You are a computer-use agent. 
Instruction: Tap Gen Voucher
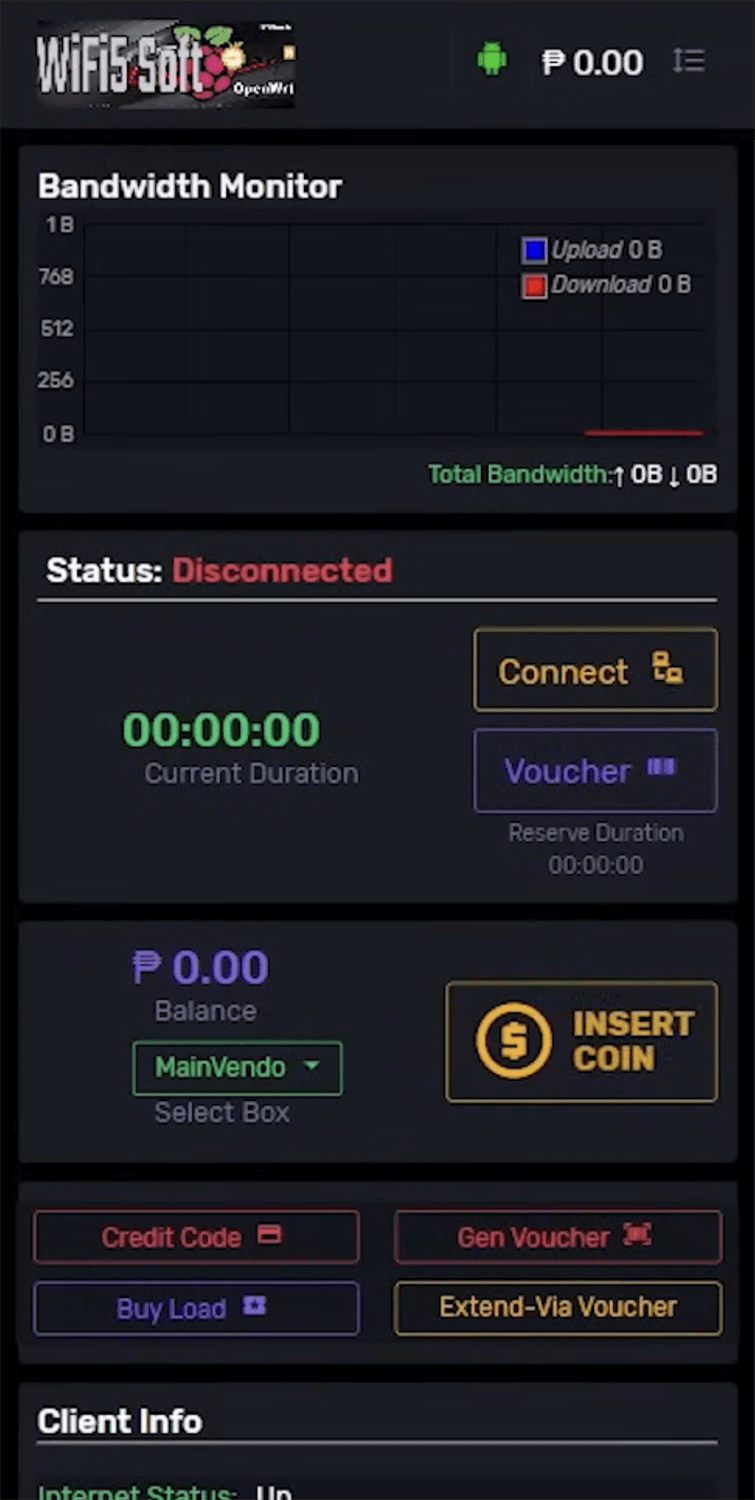[557, 1237]
